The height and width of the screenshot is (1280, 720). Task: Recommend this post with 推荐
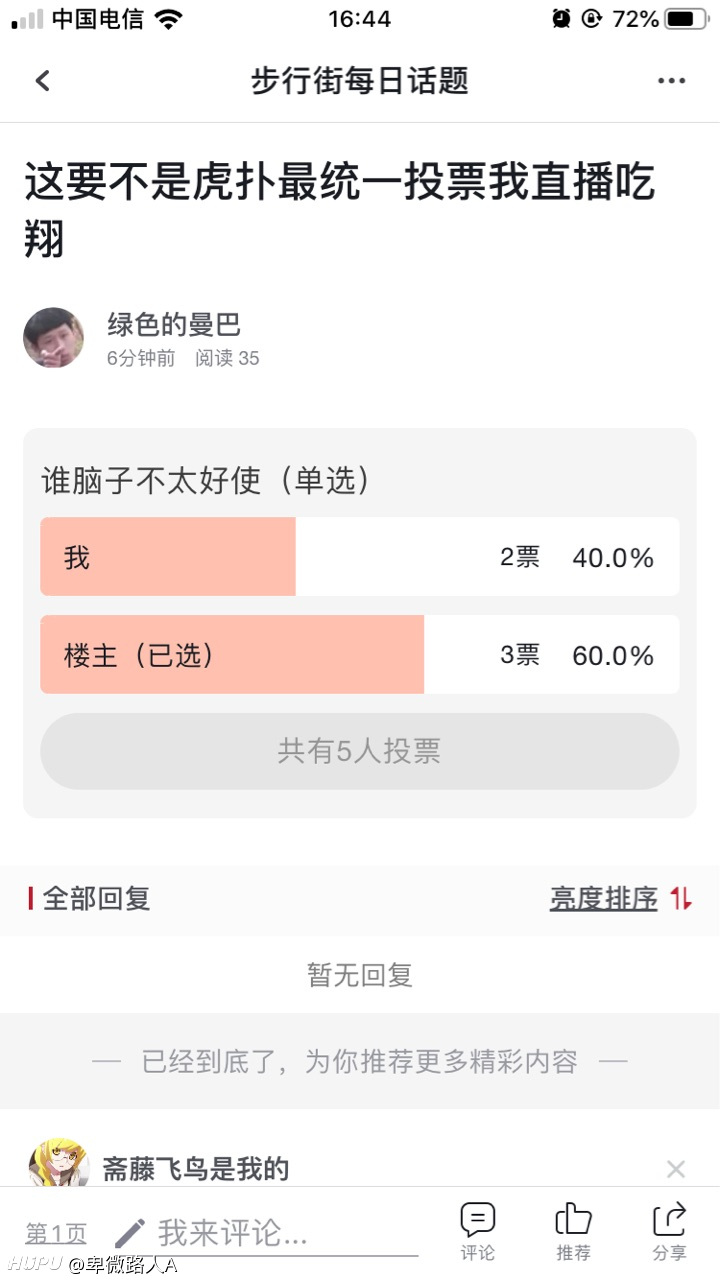[573, 1231]
